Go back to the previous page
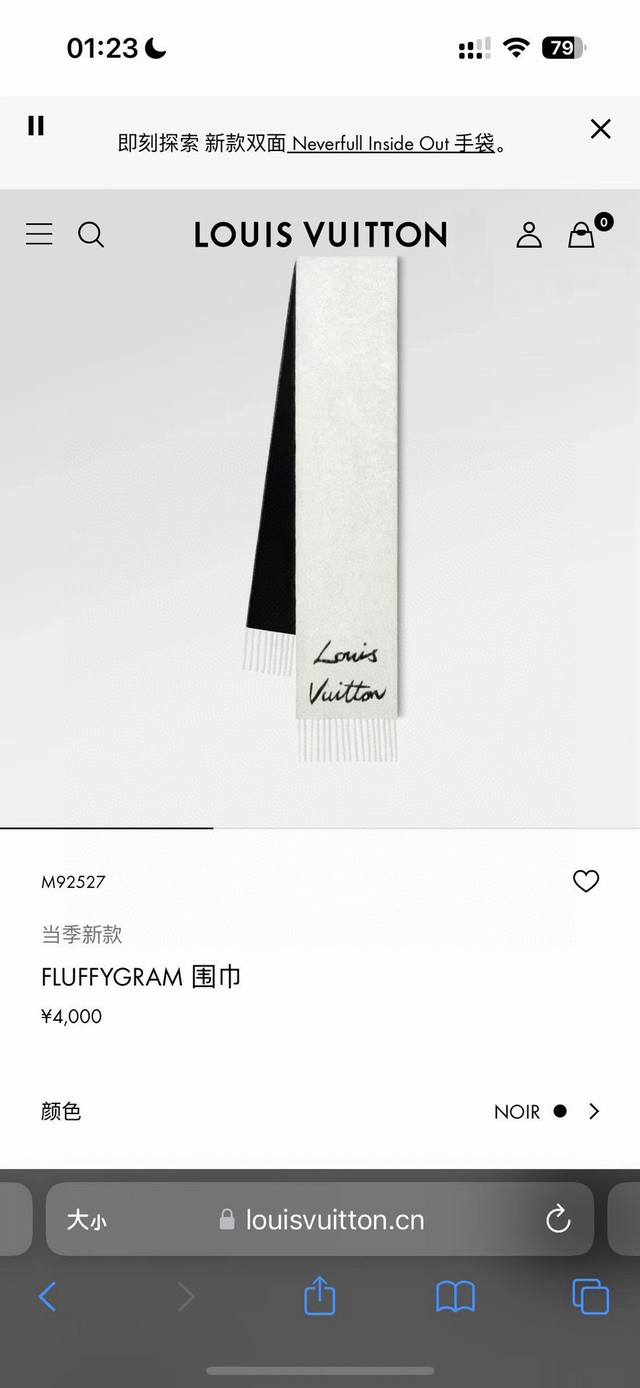The width and height of the screenshot is (640, 1388). tap(47, 1297)
